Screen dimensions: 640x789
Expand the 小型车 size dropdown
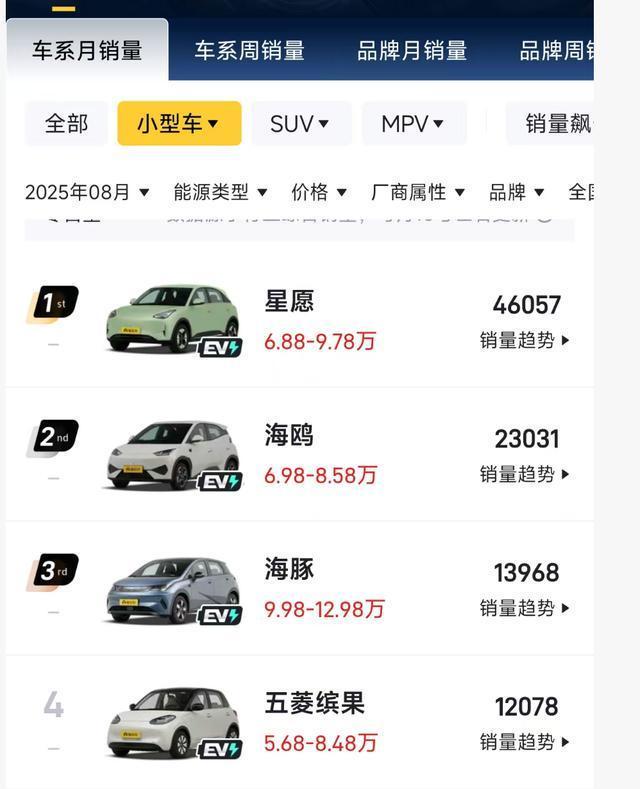tap(178, 124)
